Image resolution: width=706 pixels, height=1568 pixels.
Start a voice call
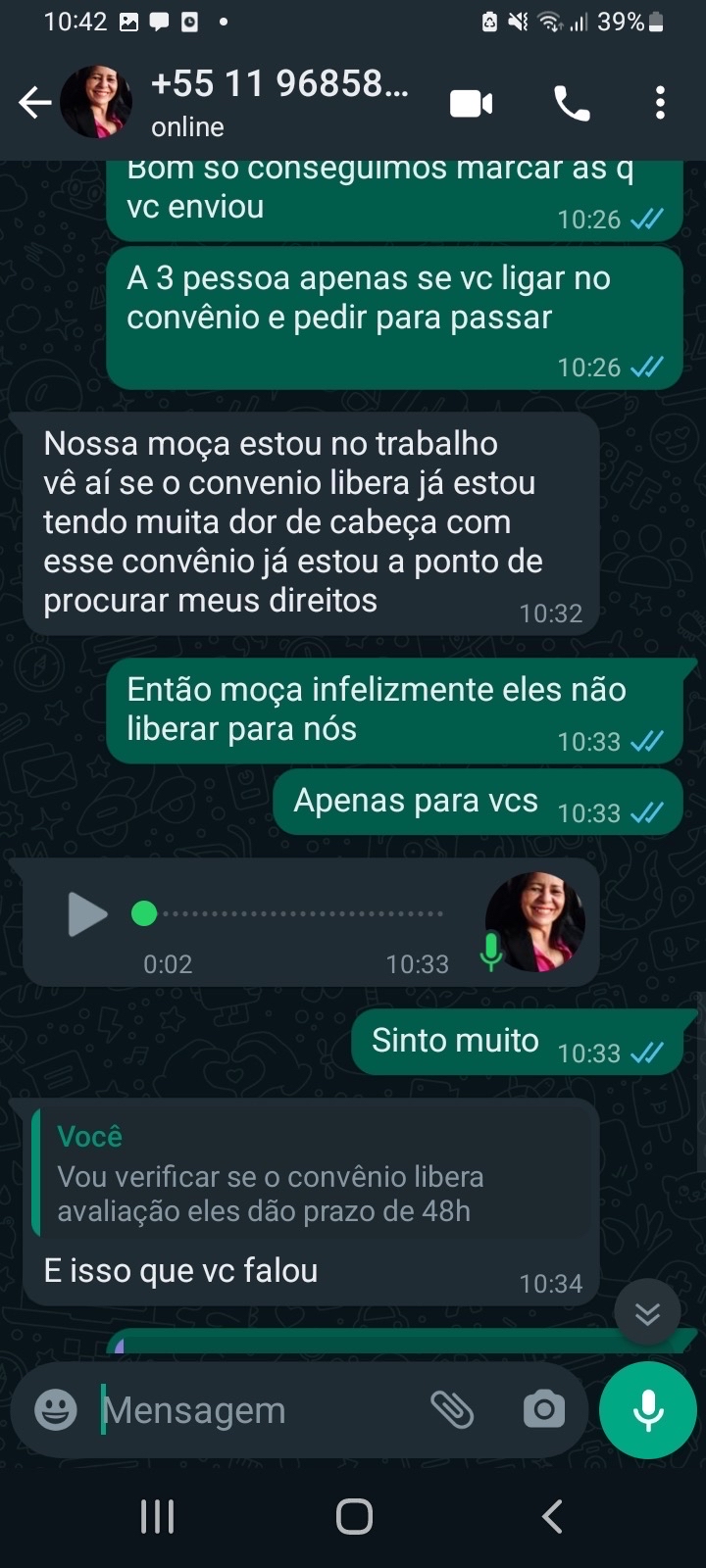pos(572,103)
